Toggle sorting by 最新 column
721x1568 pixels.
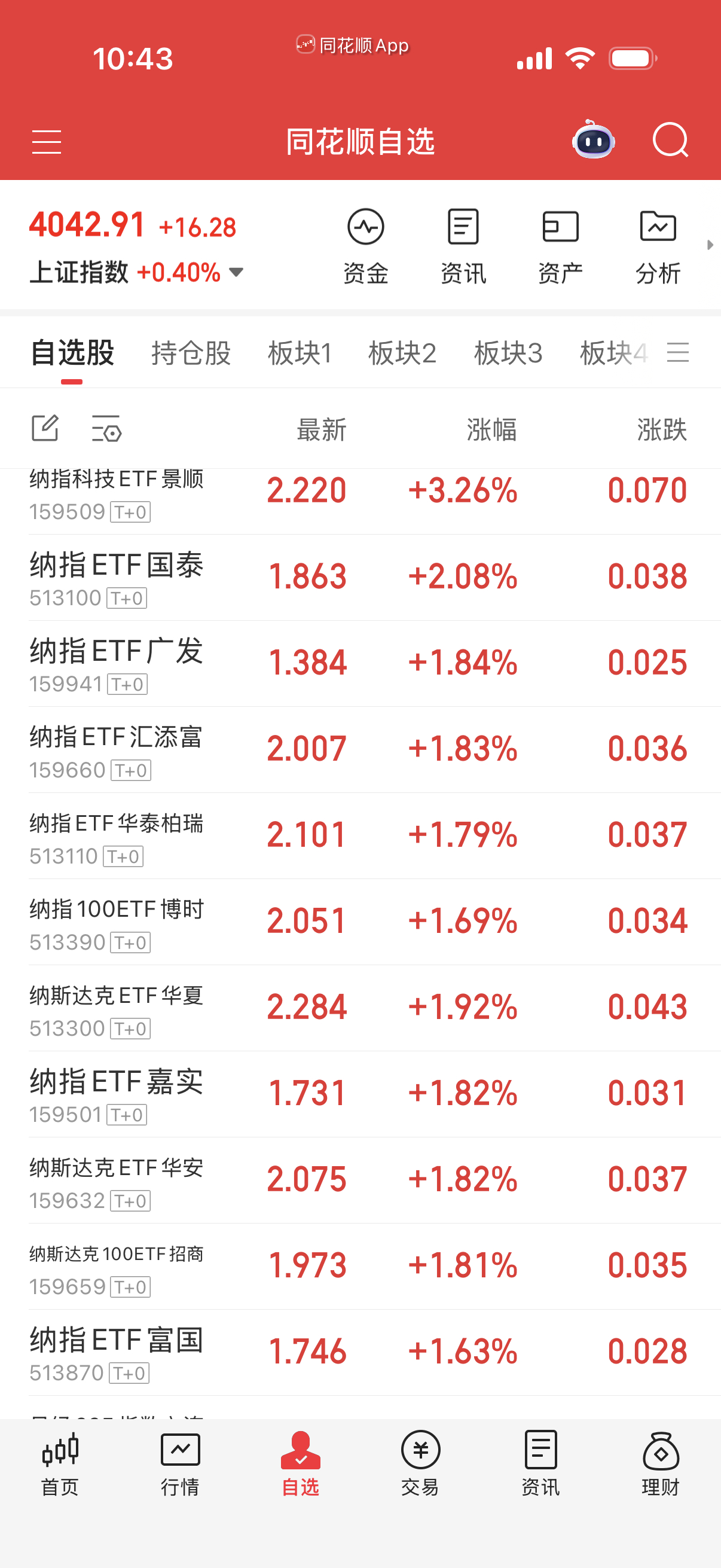coord(320,431)
